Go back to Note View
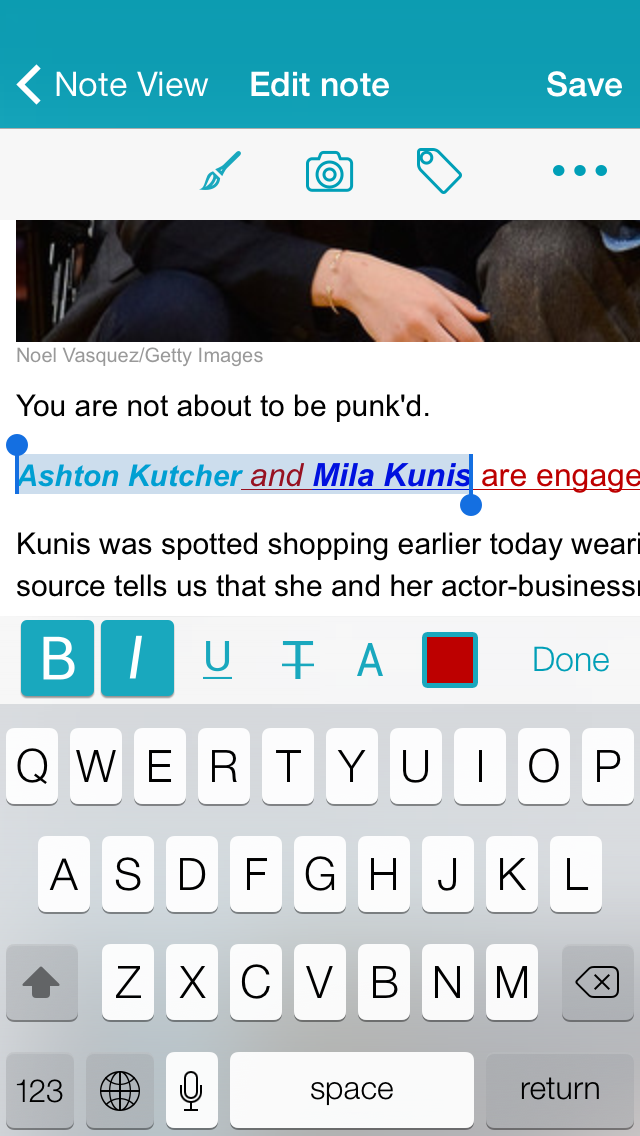This screenshot has width=640, height=1136. coord(112,85)
